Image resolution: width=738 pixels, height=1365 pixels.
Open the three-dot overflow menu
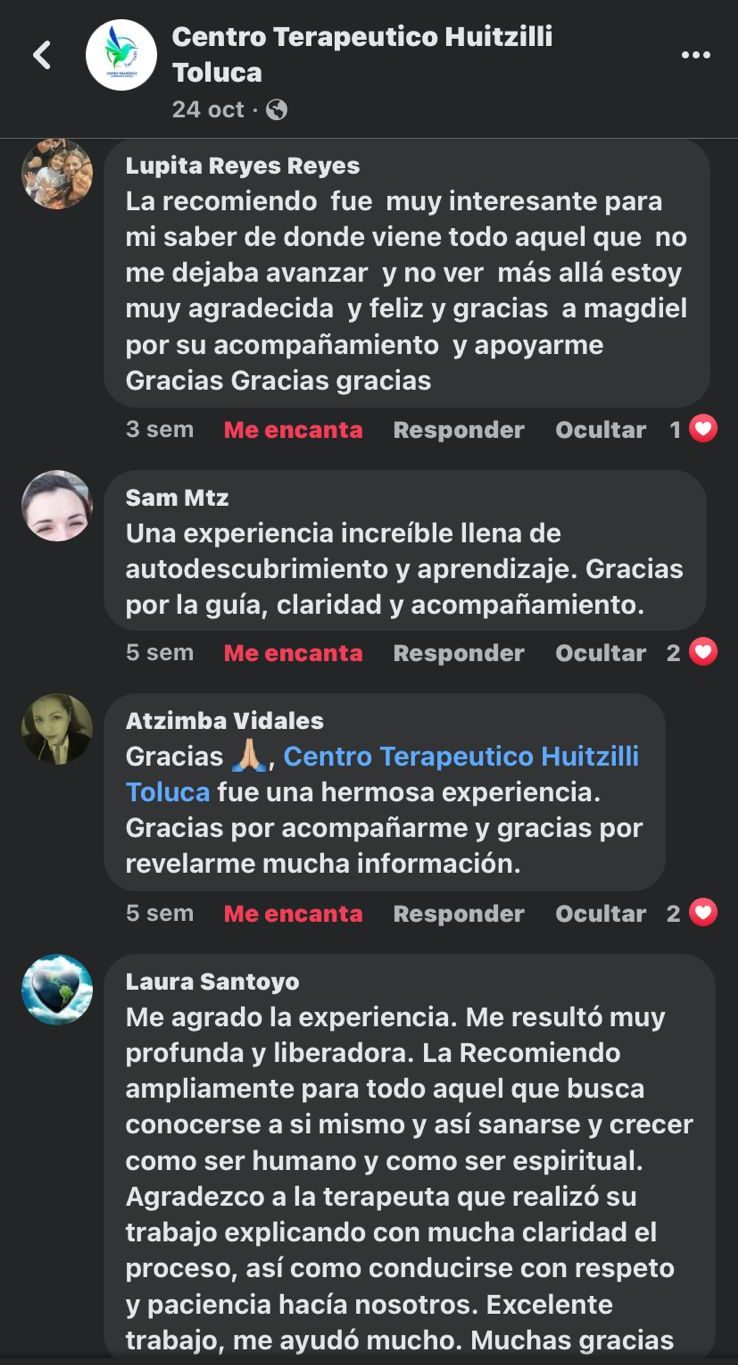pyautogui.click(x=695, y=55)
